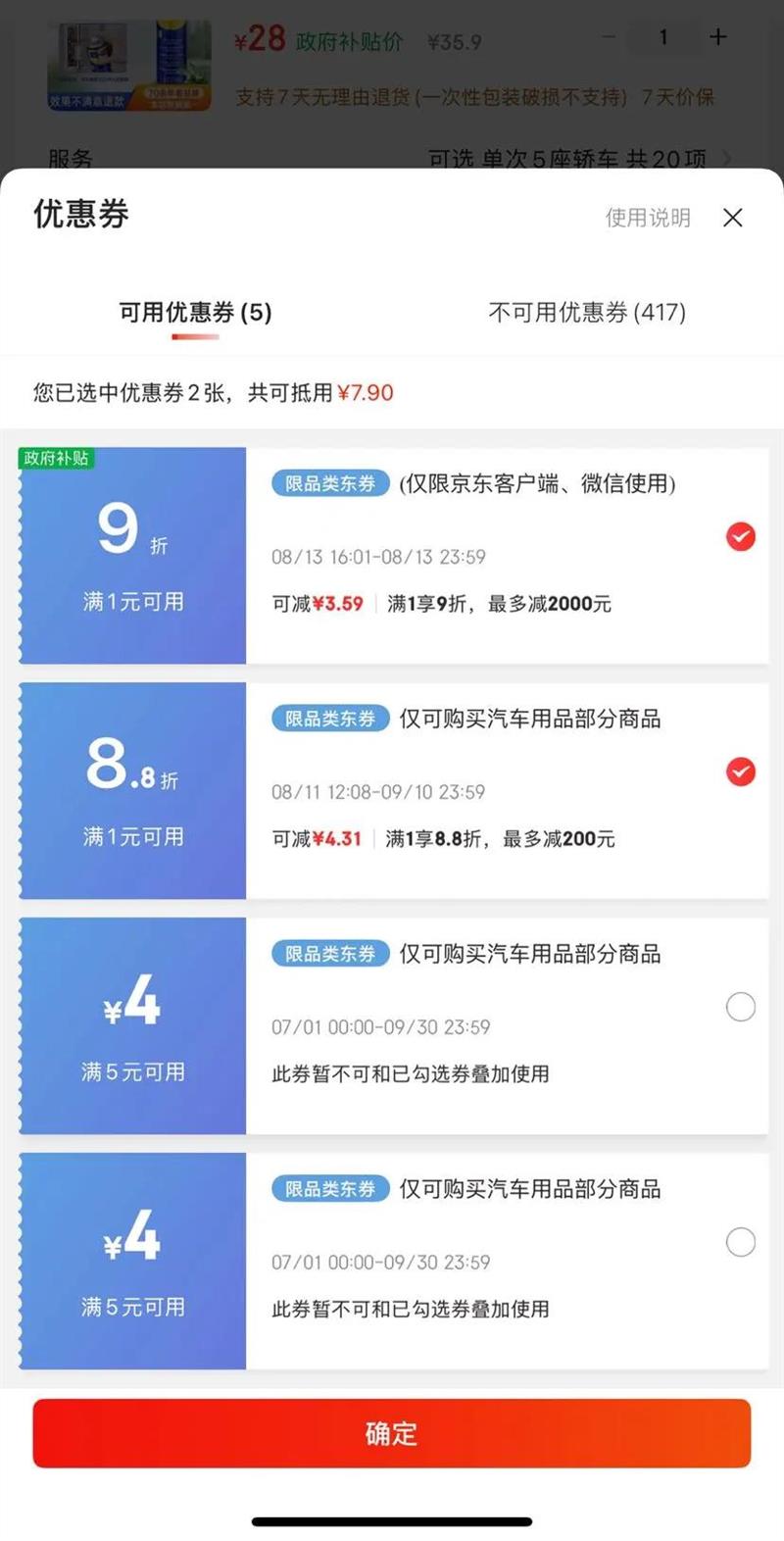The width and height of the screenshot is (784, 1541).
Task: Uncheck the 9折 government subsidy coupon
Action: 741,536
